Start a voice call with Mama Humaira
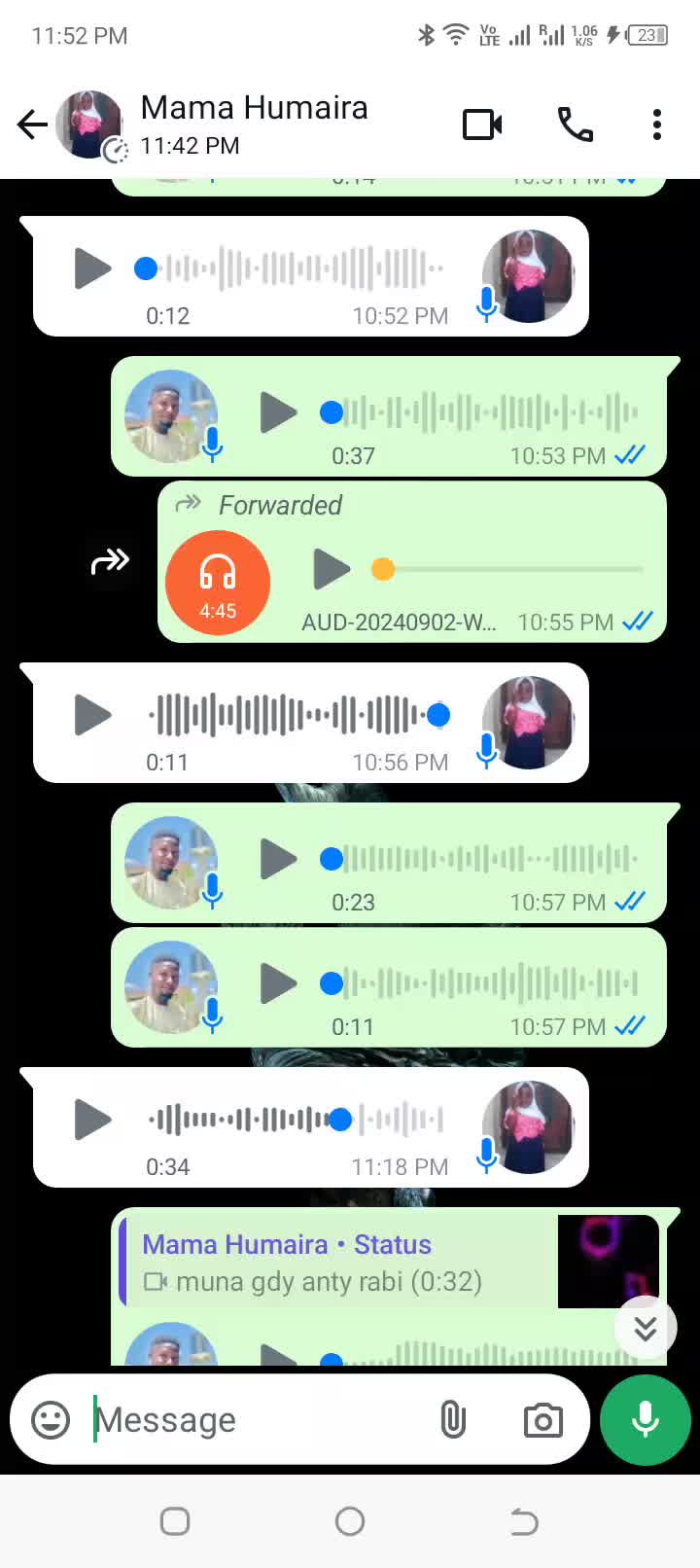 [575, 125]
